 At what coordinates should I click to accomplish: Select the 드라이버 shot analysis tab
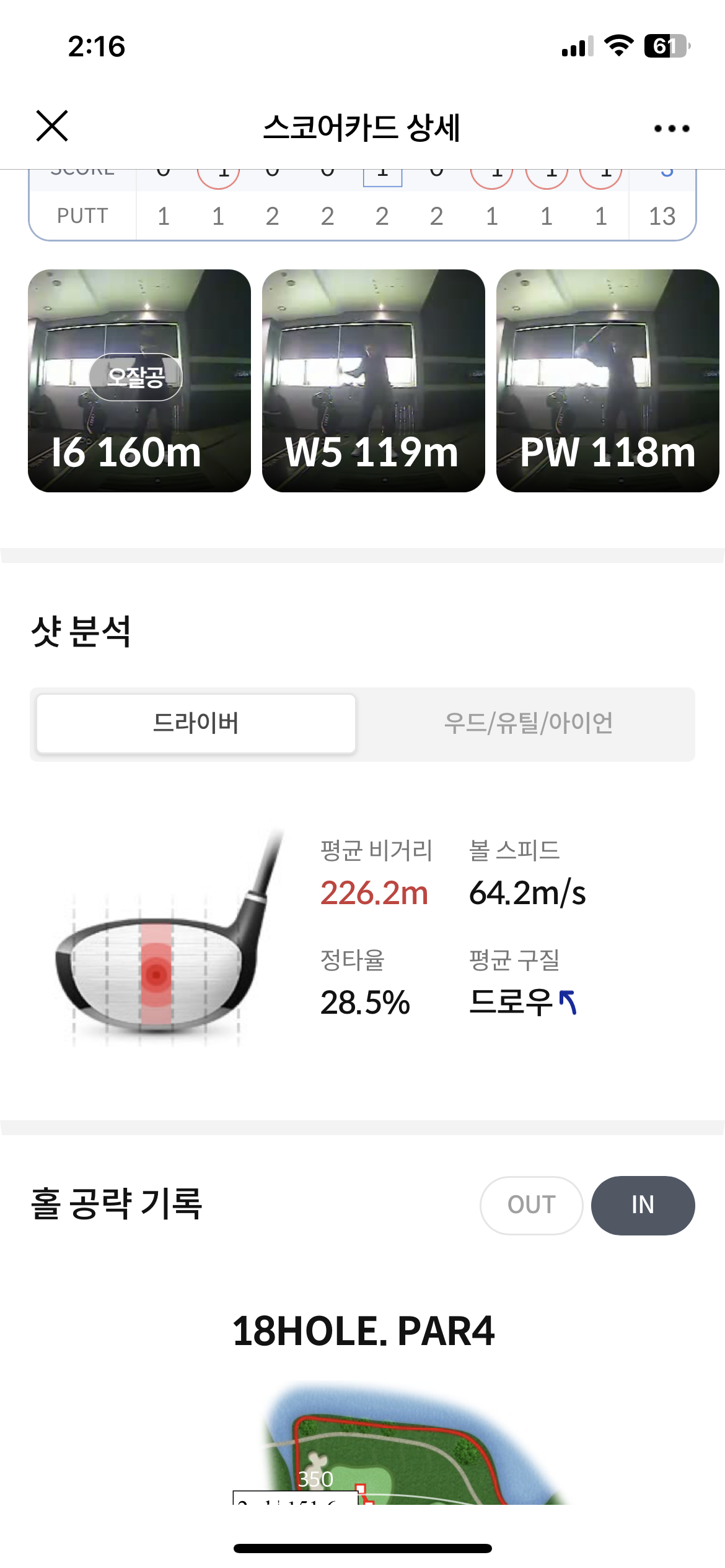pyautogui.click(x=196, y=723)
